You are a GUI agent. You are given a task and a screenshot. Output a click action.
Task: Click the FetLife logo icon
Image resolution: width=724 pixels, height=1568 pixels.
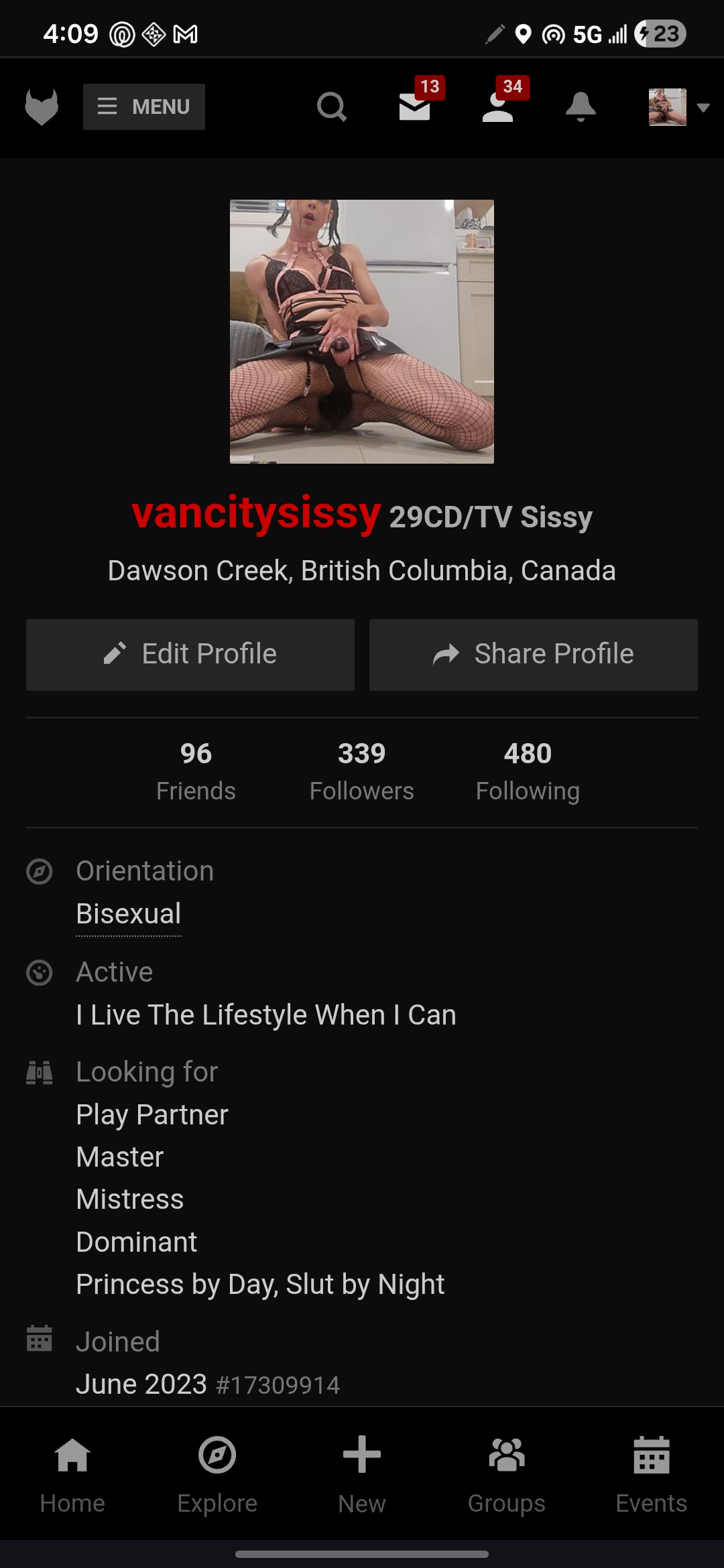tap(42, 106)
